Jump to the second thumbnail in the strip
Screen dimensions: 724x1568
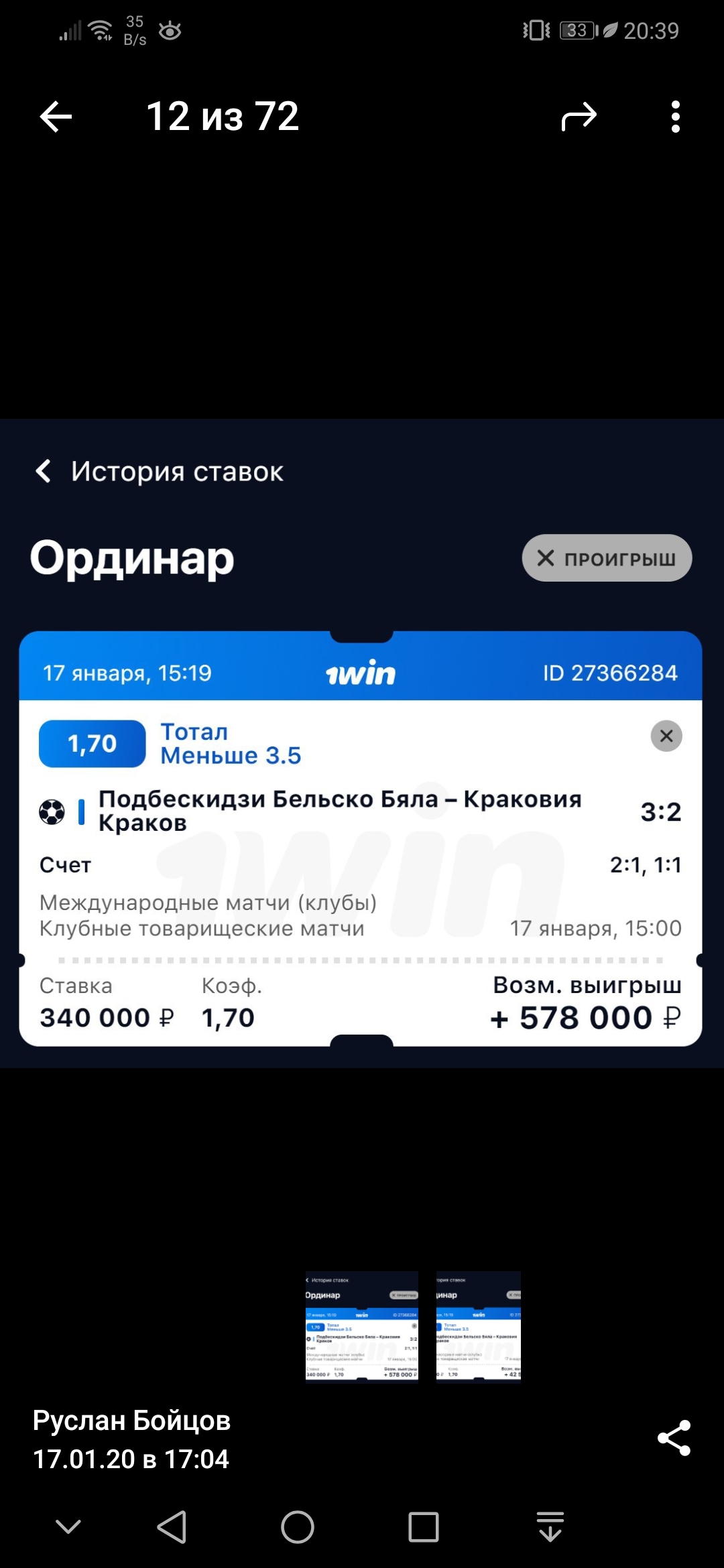479,1326
